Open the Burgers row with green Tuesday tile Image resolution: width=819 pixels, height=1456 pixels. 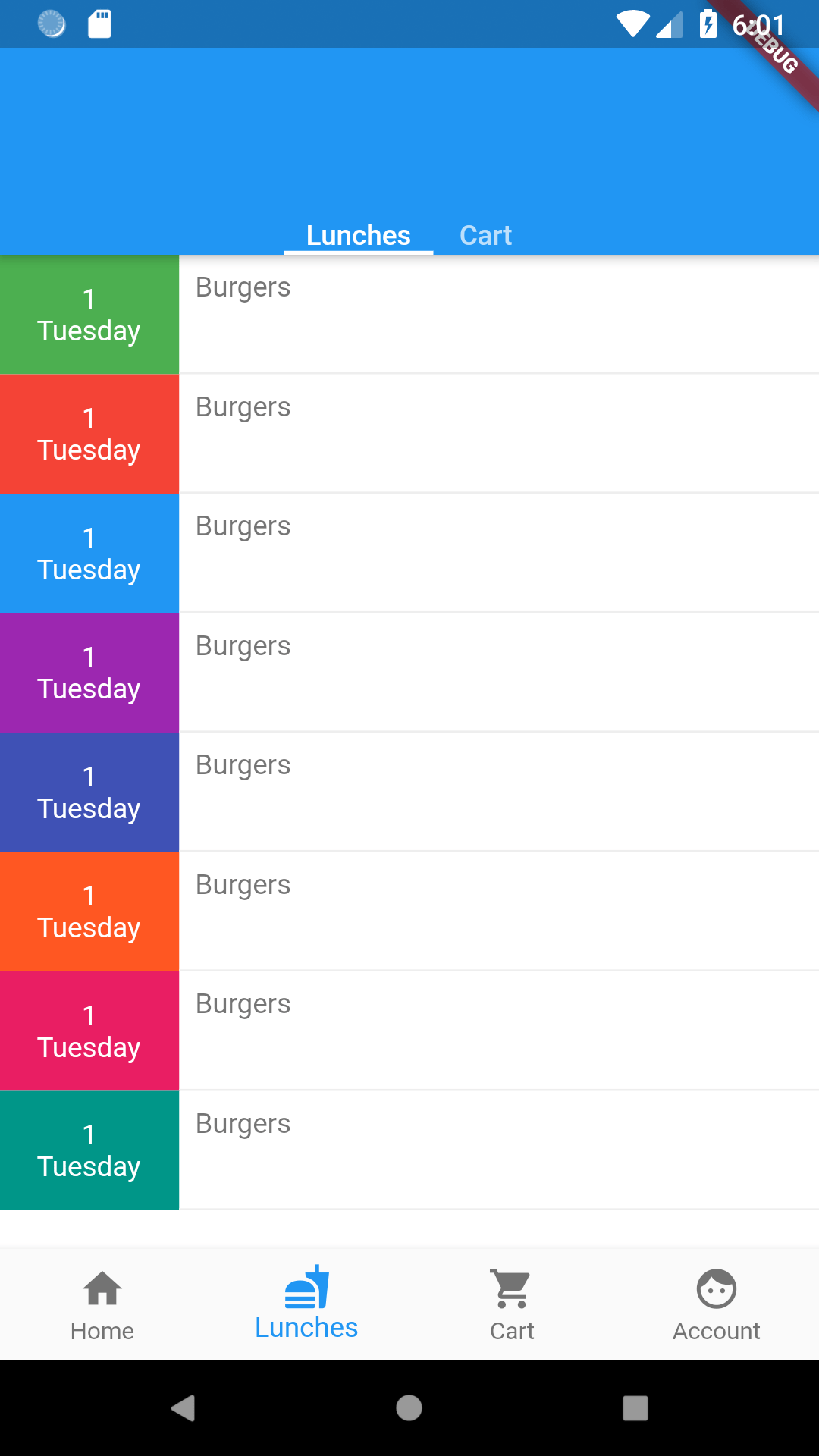409,314
